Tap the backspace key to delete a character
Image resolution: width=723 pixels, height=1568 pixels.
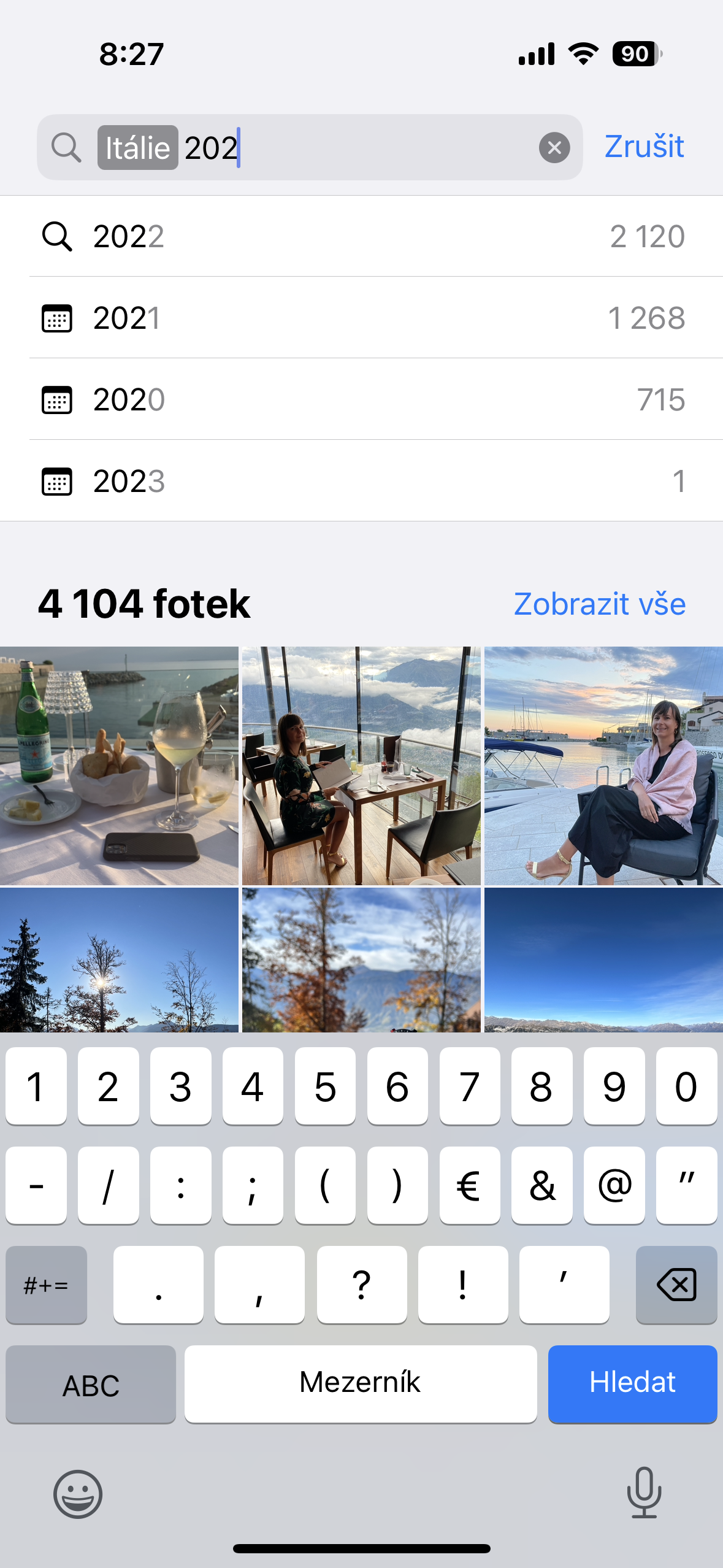(x=676, y=1284)
